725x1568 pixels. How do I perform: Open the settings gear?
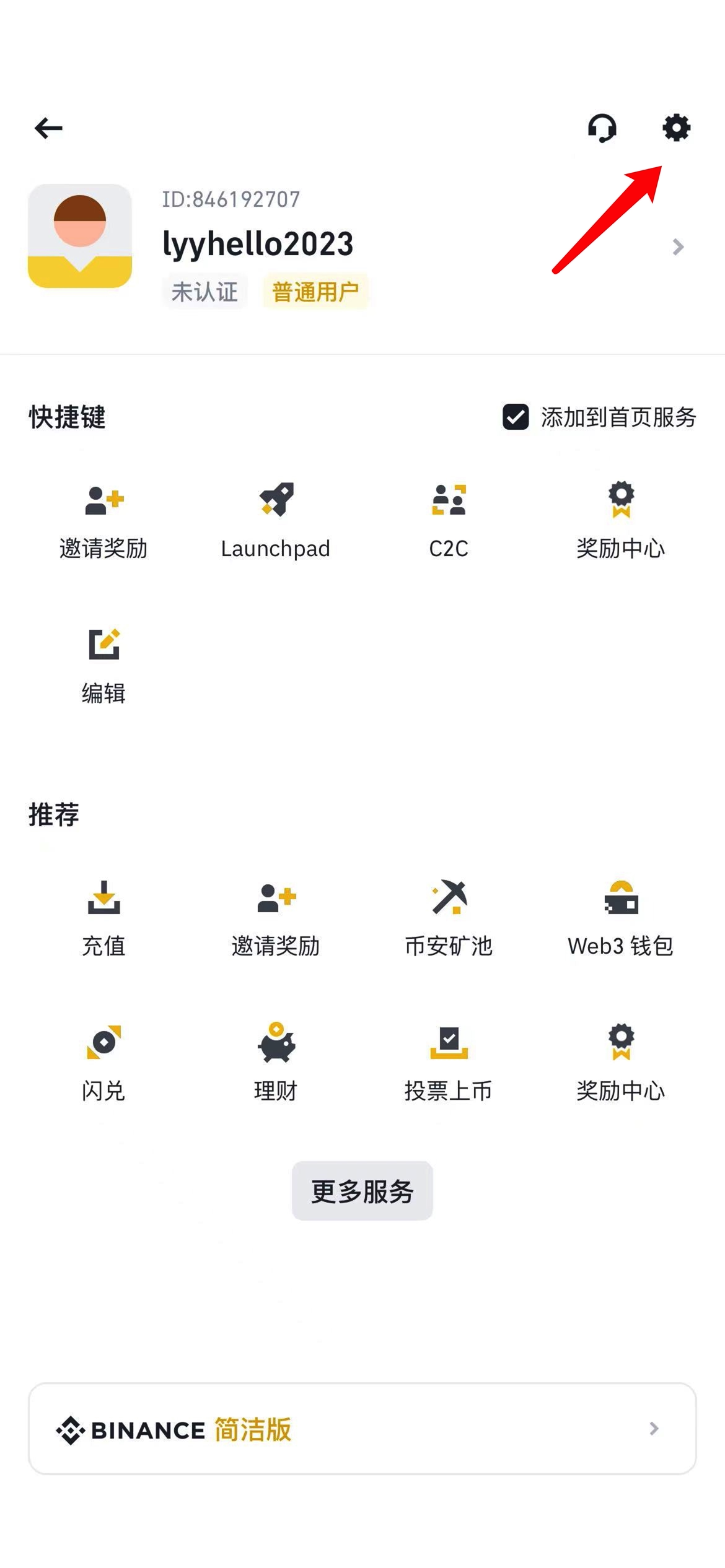[x=676, y=128]
